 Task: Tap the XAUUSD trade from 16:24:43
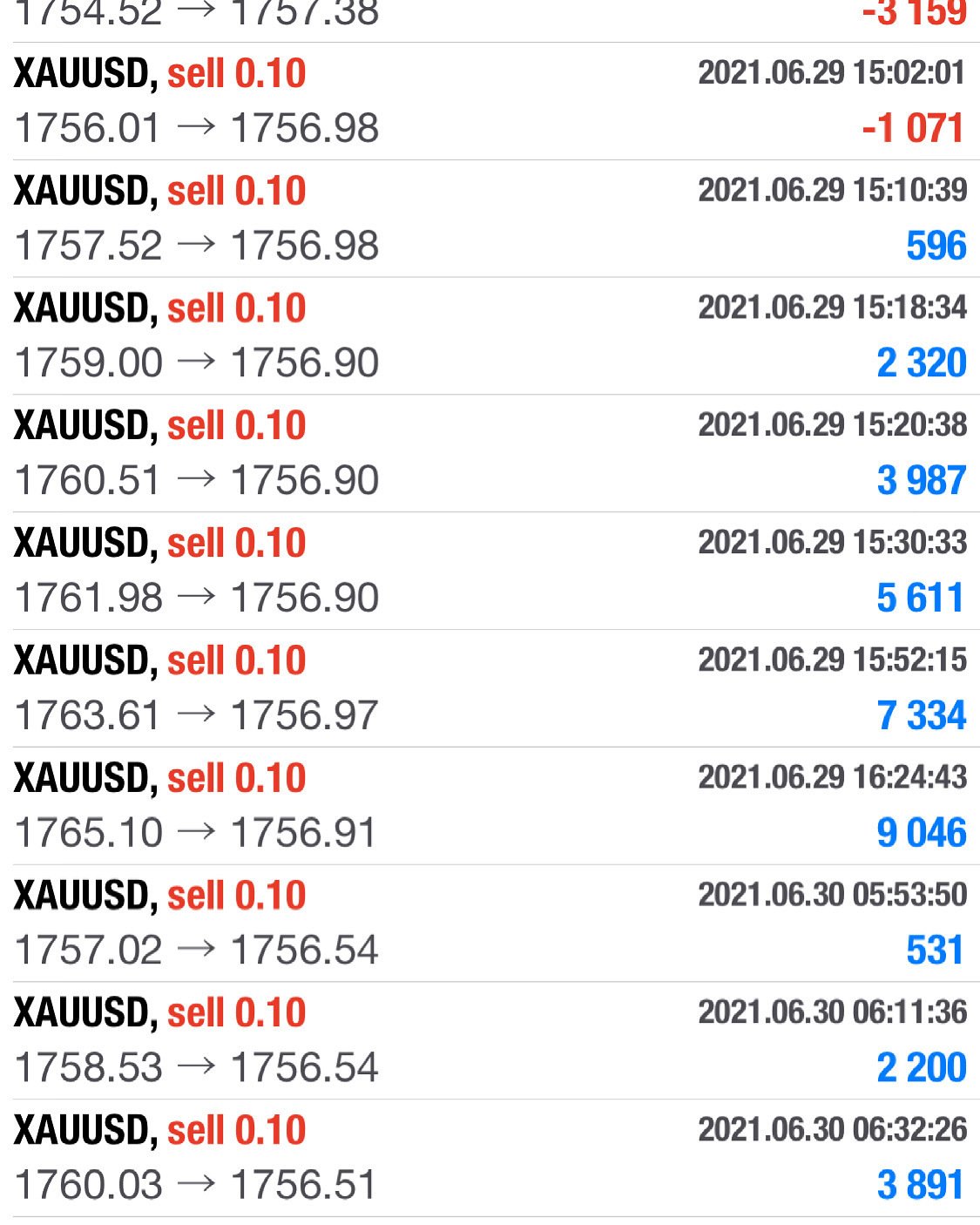(490, 806)
